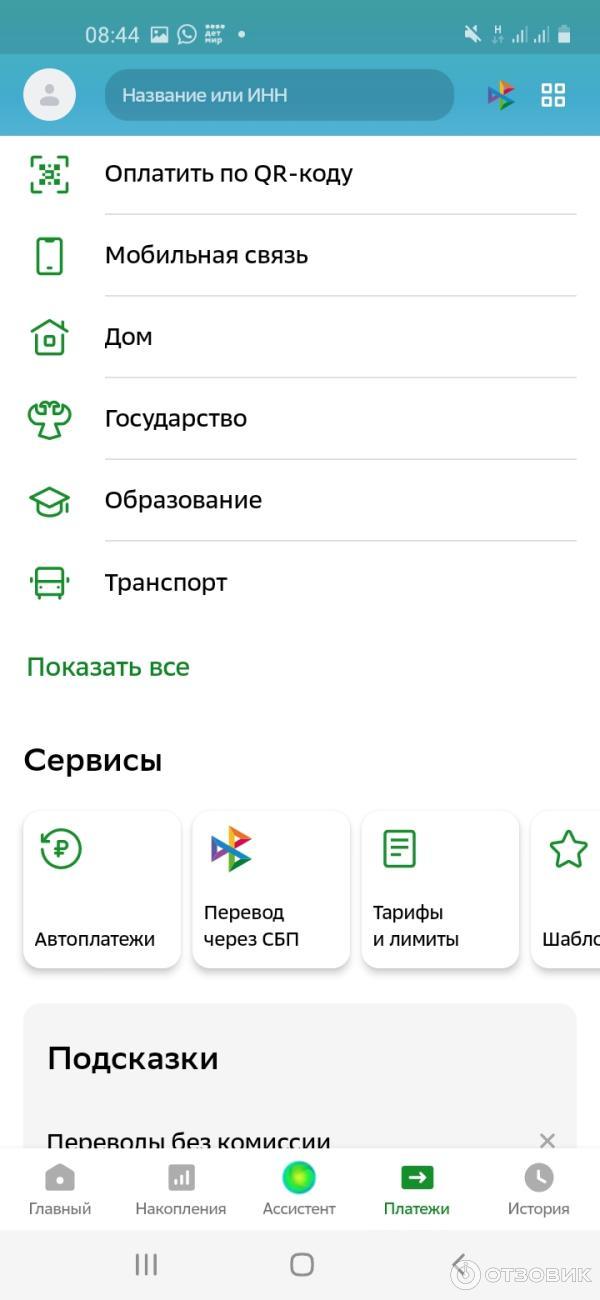Launch the Ассистент tab

point(299,1190)
